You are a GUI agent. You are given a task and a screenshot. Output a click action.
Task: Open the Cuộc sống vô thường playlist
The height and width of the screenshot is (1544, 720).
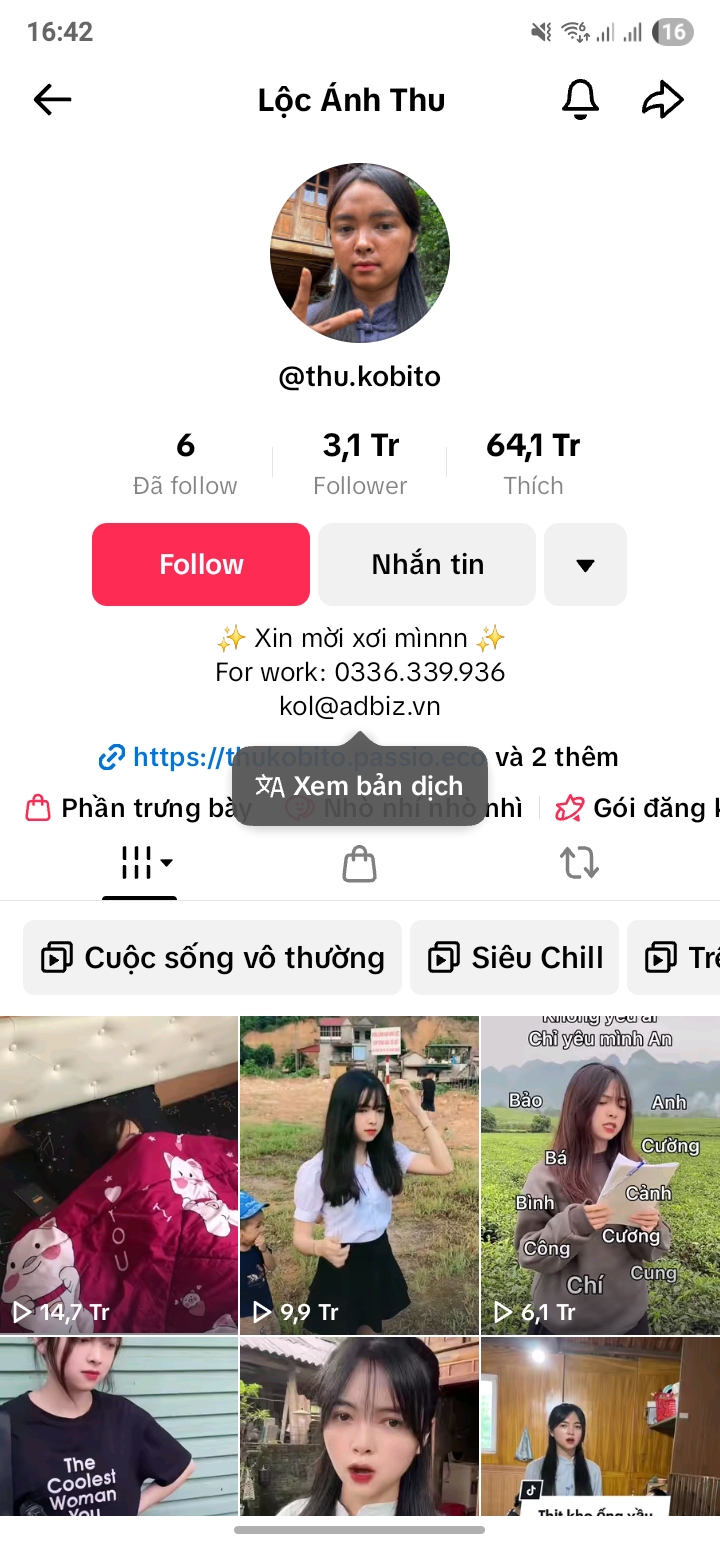[212, 958]
